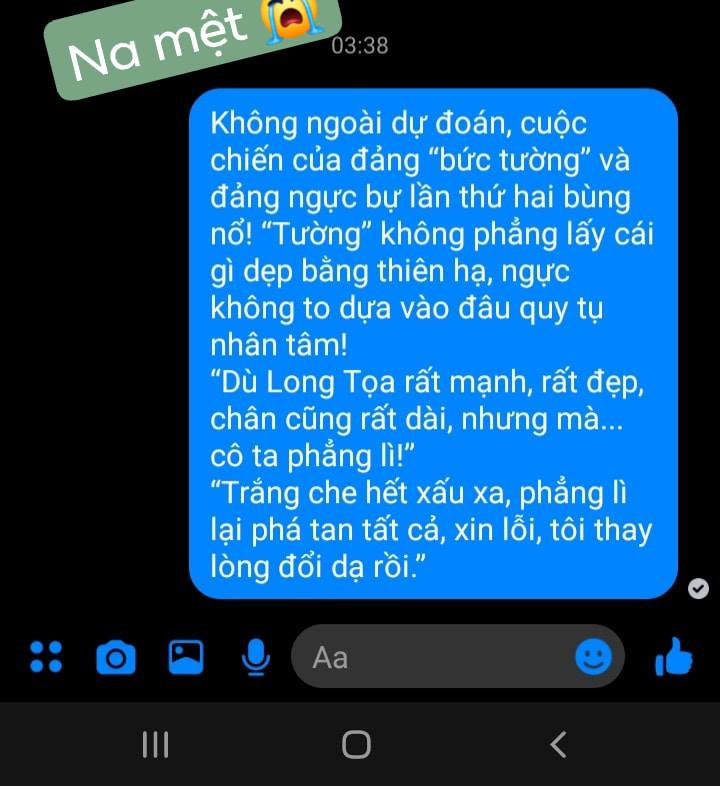Open the emoji picker smiley

(x=593, y=657)
